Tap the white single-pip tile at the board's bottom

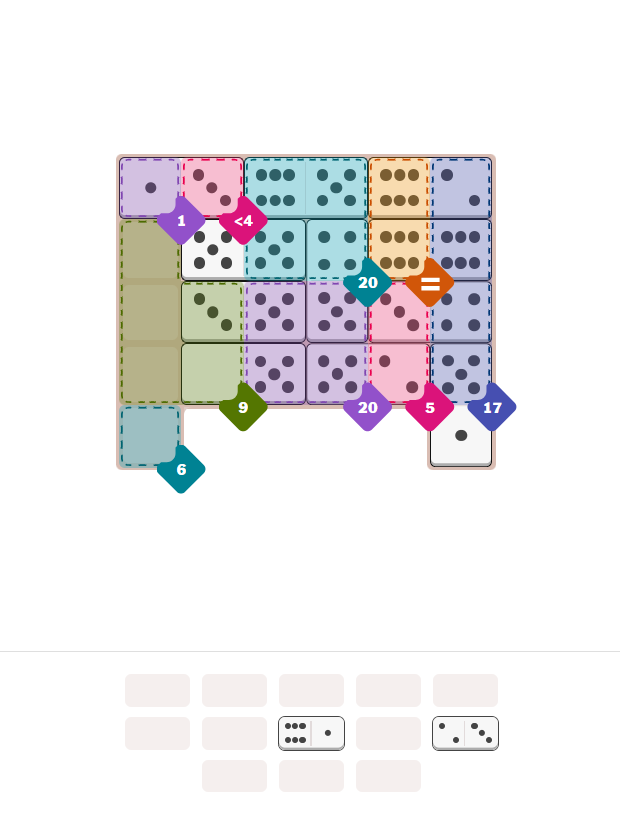[x=461, y=436]
